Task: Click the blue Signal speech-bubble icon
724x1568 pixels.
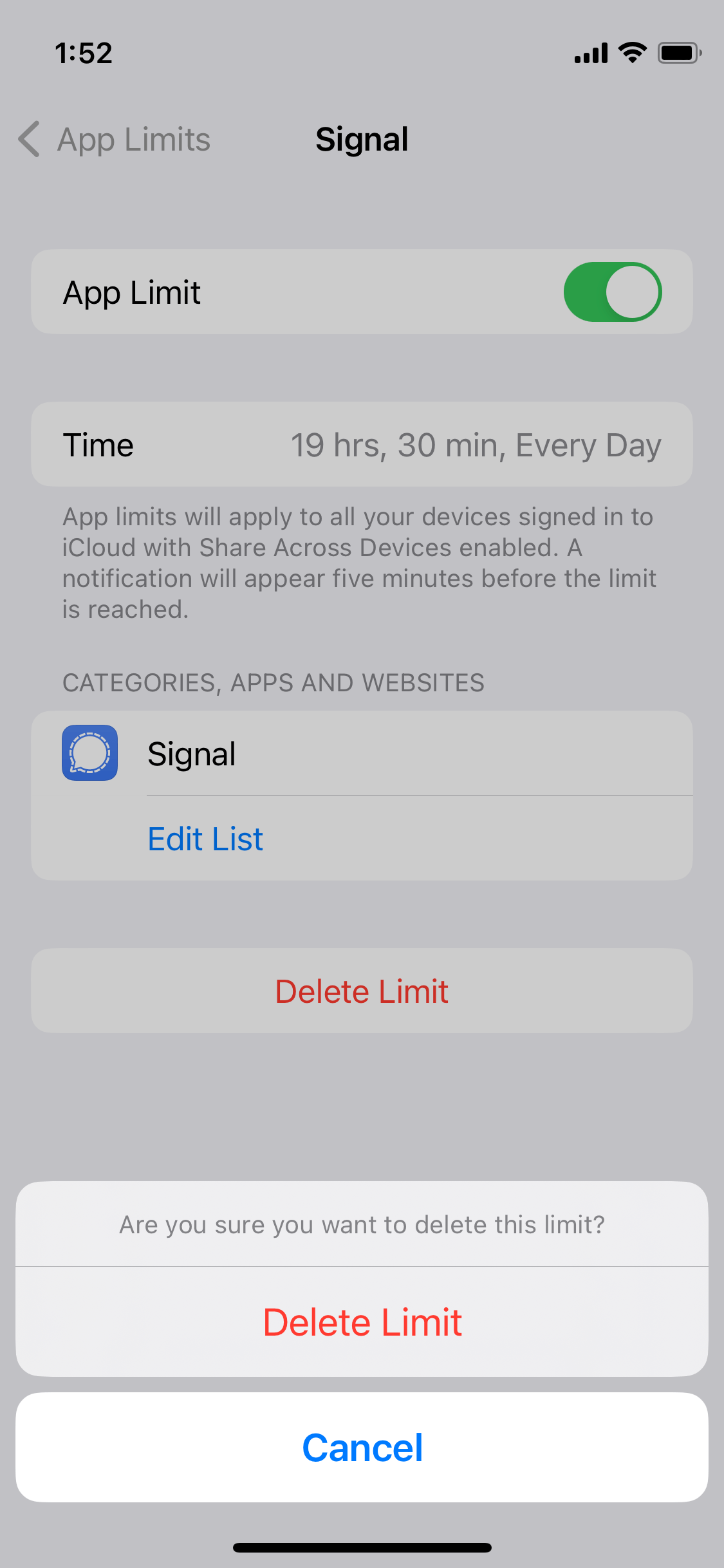Action: click(89, 753)
